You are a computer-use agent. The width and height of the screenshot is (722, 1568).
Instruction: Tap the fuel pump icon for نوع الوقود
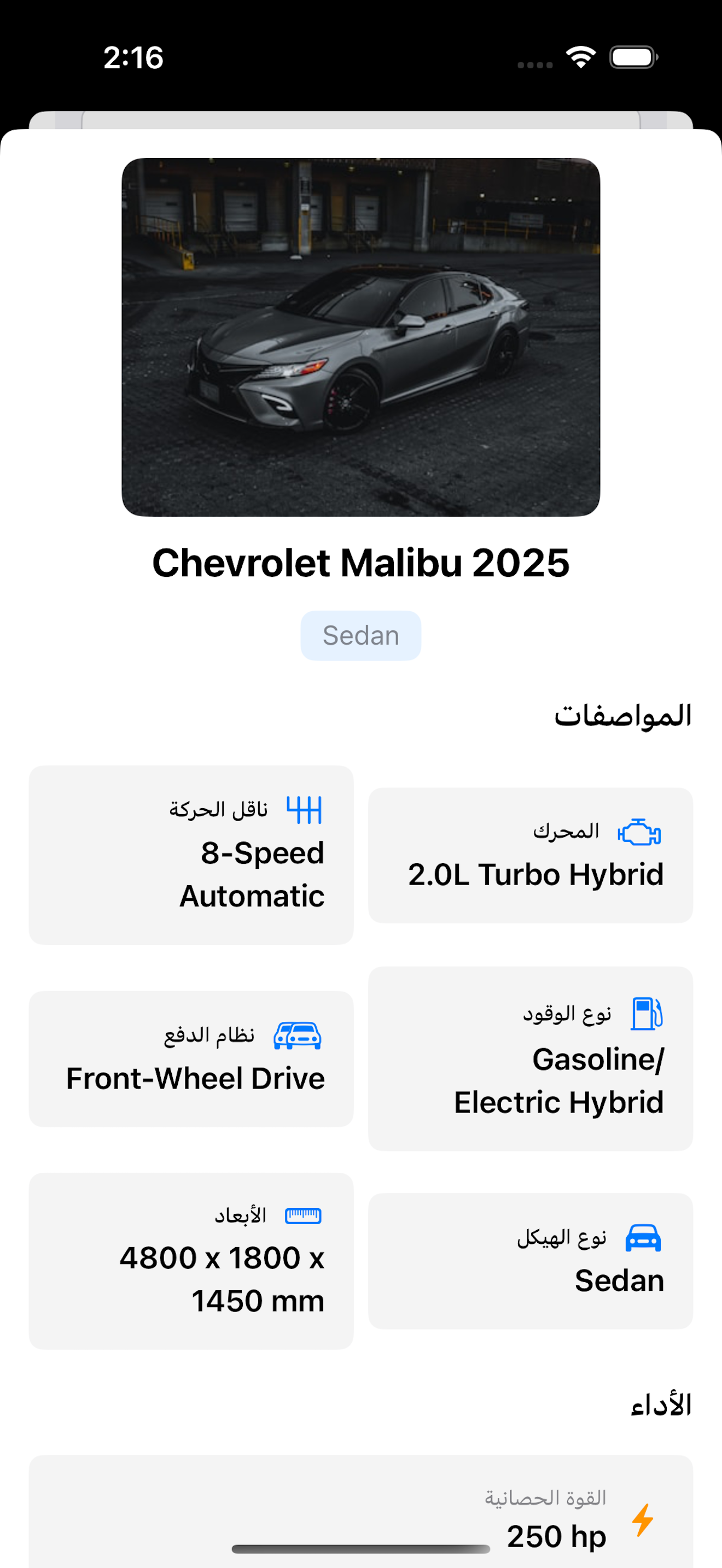647,1014
